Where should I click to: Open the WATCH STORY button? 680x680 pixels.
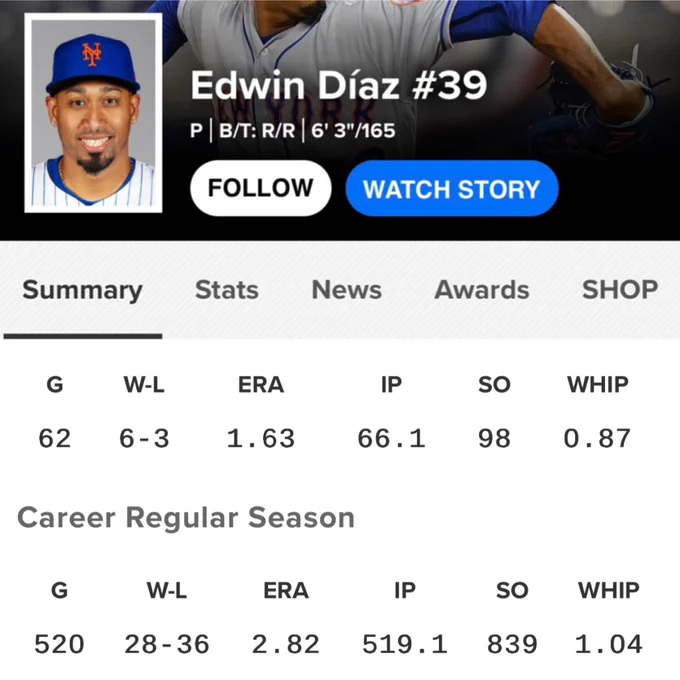pyautogui.click(x=451, y=188)
